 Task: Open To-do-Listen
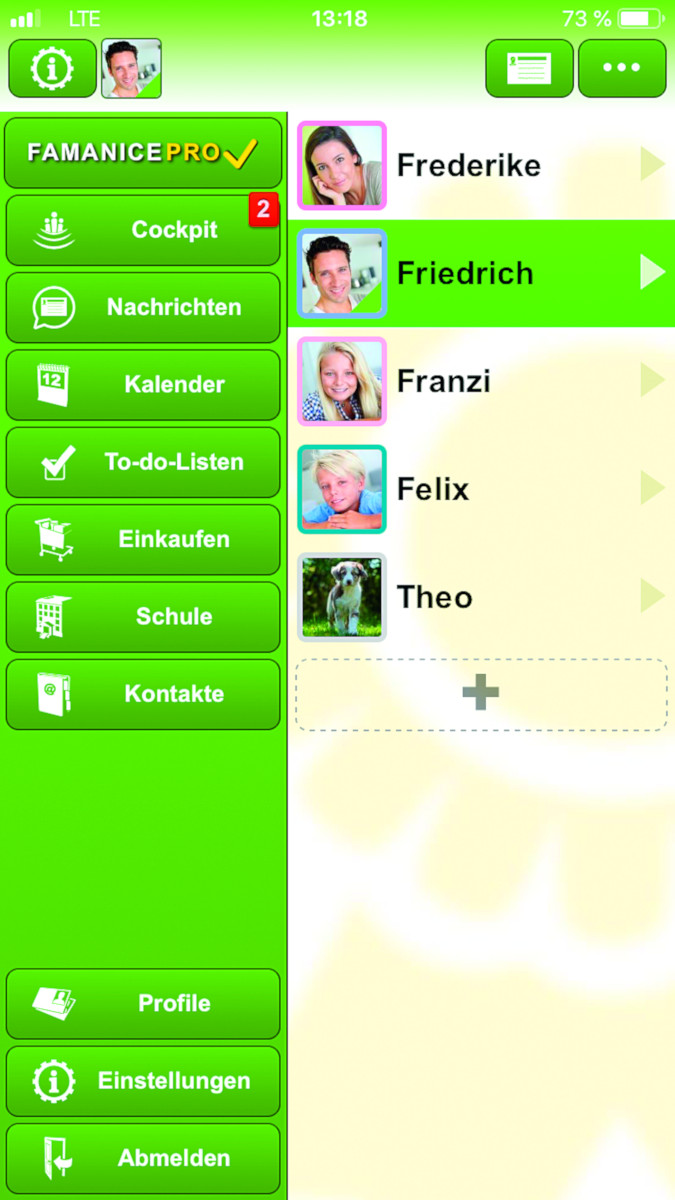143,462
